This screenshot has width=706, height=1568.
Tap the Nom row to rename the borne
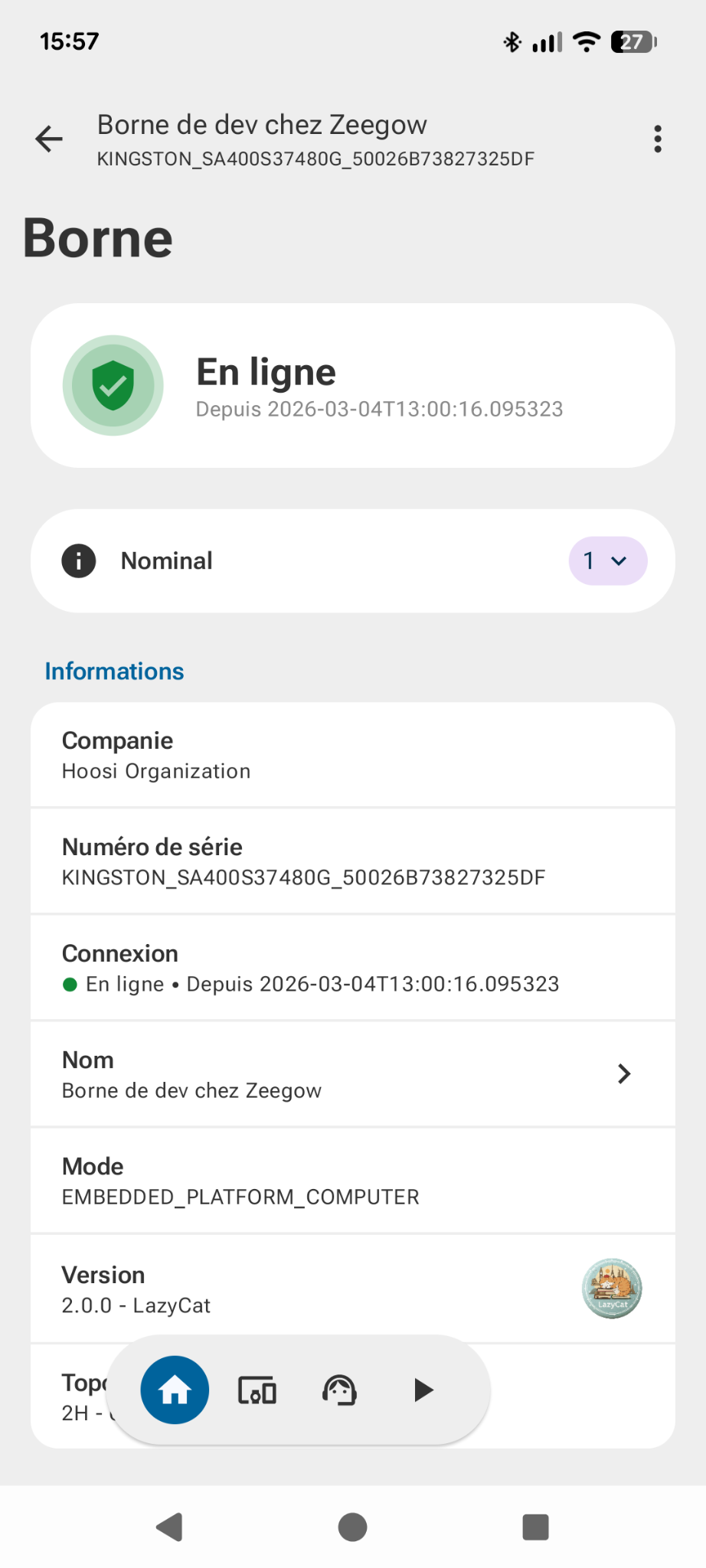306,1073
